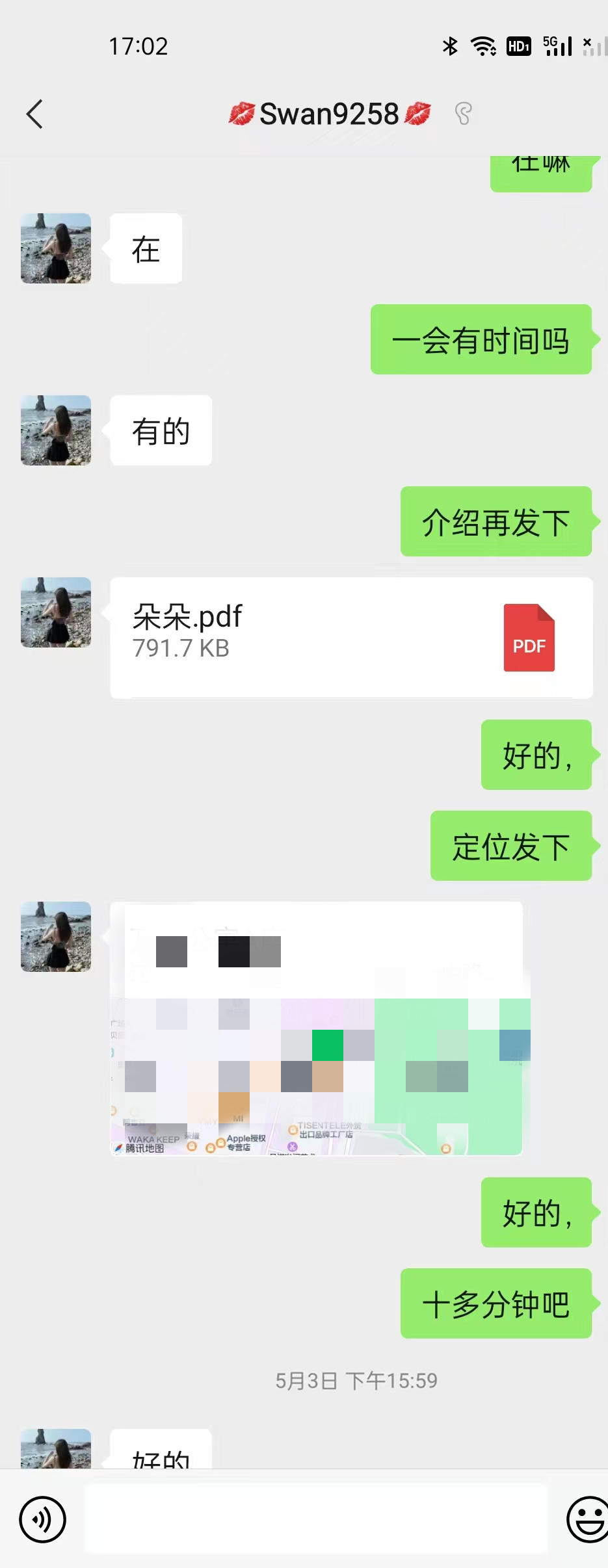This screenshot has height=1568, width=608.
Task: Focus the message text input box
Action: (316, 1519)
